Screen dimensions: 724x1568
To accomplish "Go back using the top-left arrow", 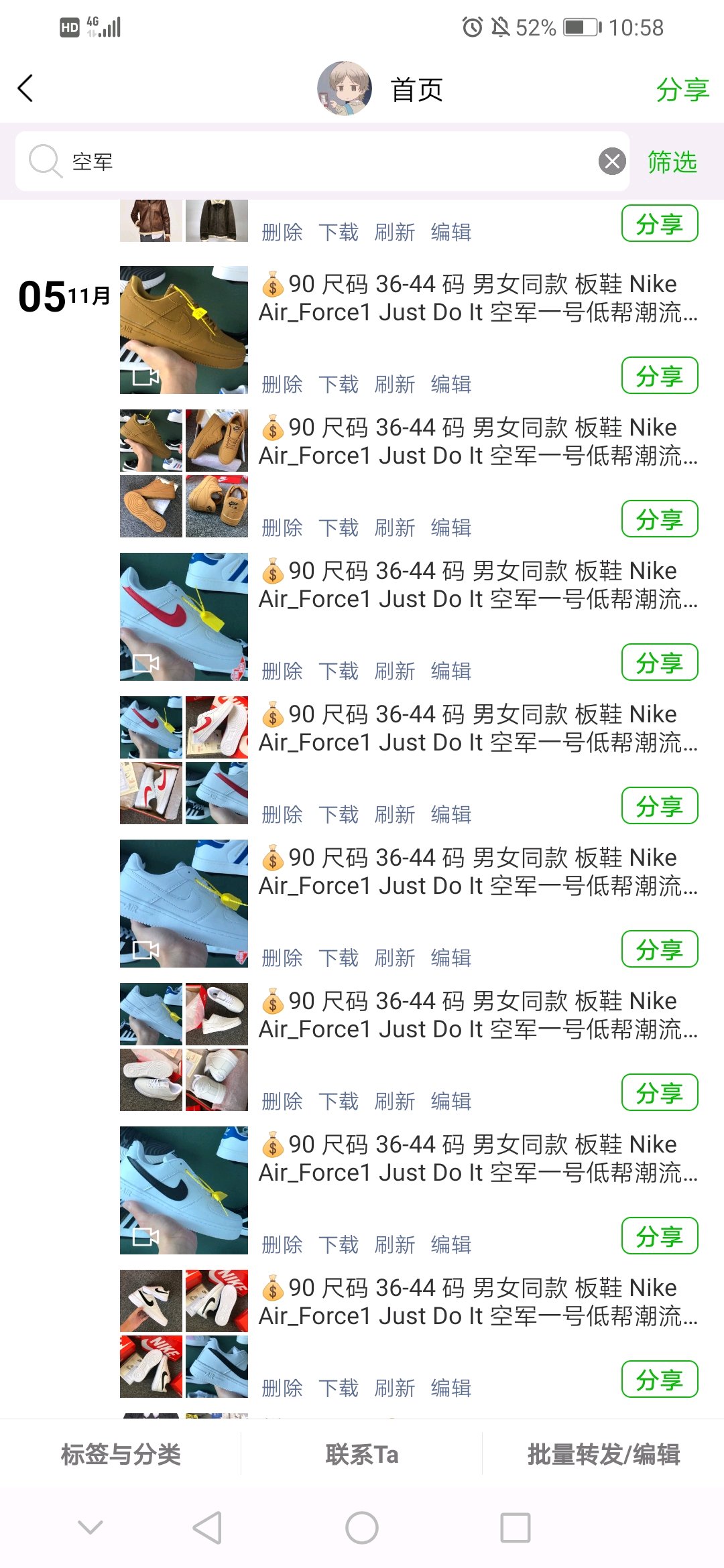I will 25,88.
